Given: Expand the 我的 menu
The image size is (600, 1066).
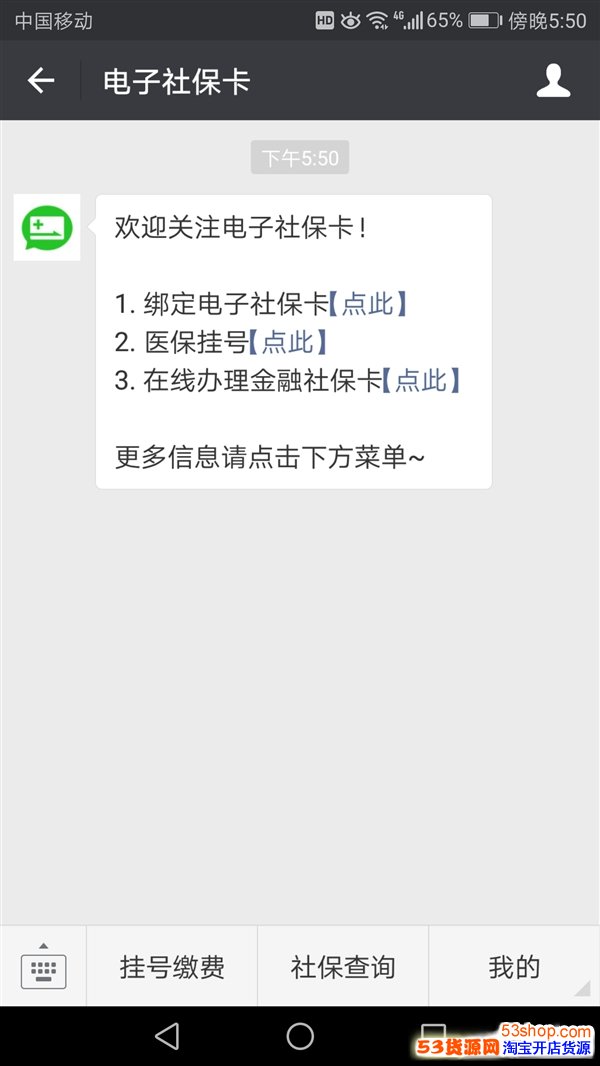Looking at the screenshot, I should click(514, 967).
